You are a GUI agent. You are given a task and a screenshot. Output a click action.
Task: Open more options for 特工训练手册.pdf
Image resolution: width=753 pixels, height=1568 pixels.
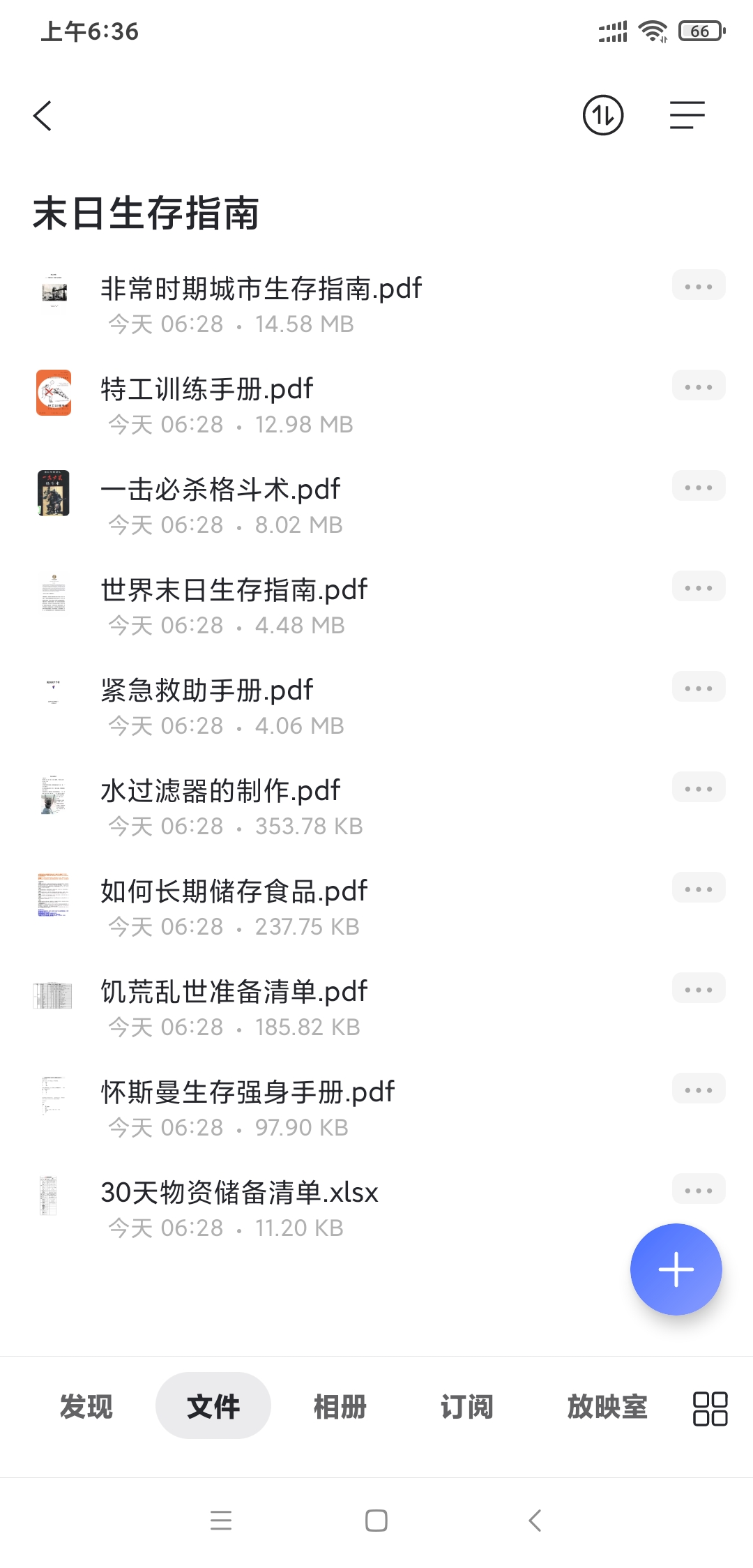click(x=698, y=386)
